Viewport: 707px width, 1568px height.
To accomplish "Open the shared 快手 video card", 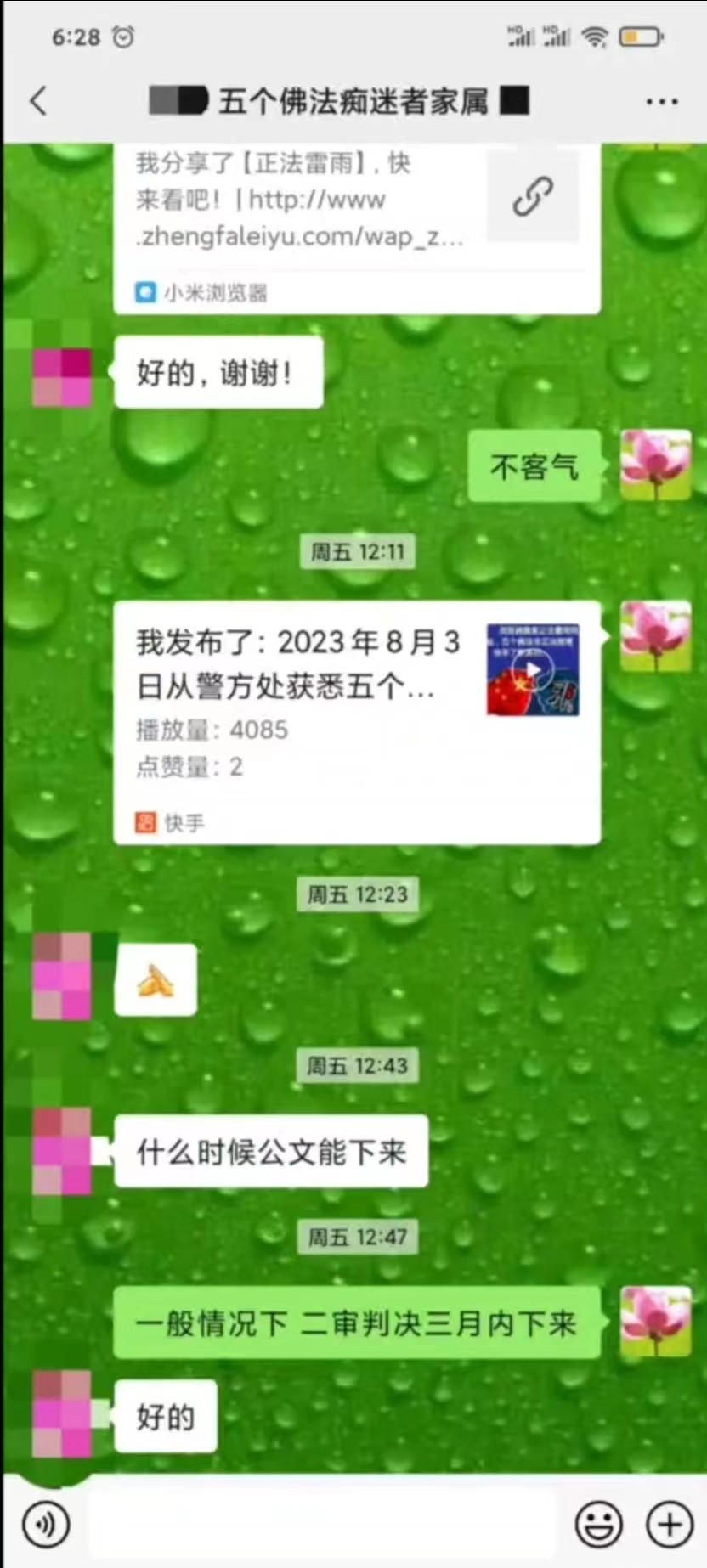I will coord(357,723).
